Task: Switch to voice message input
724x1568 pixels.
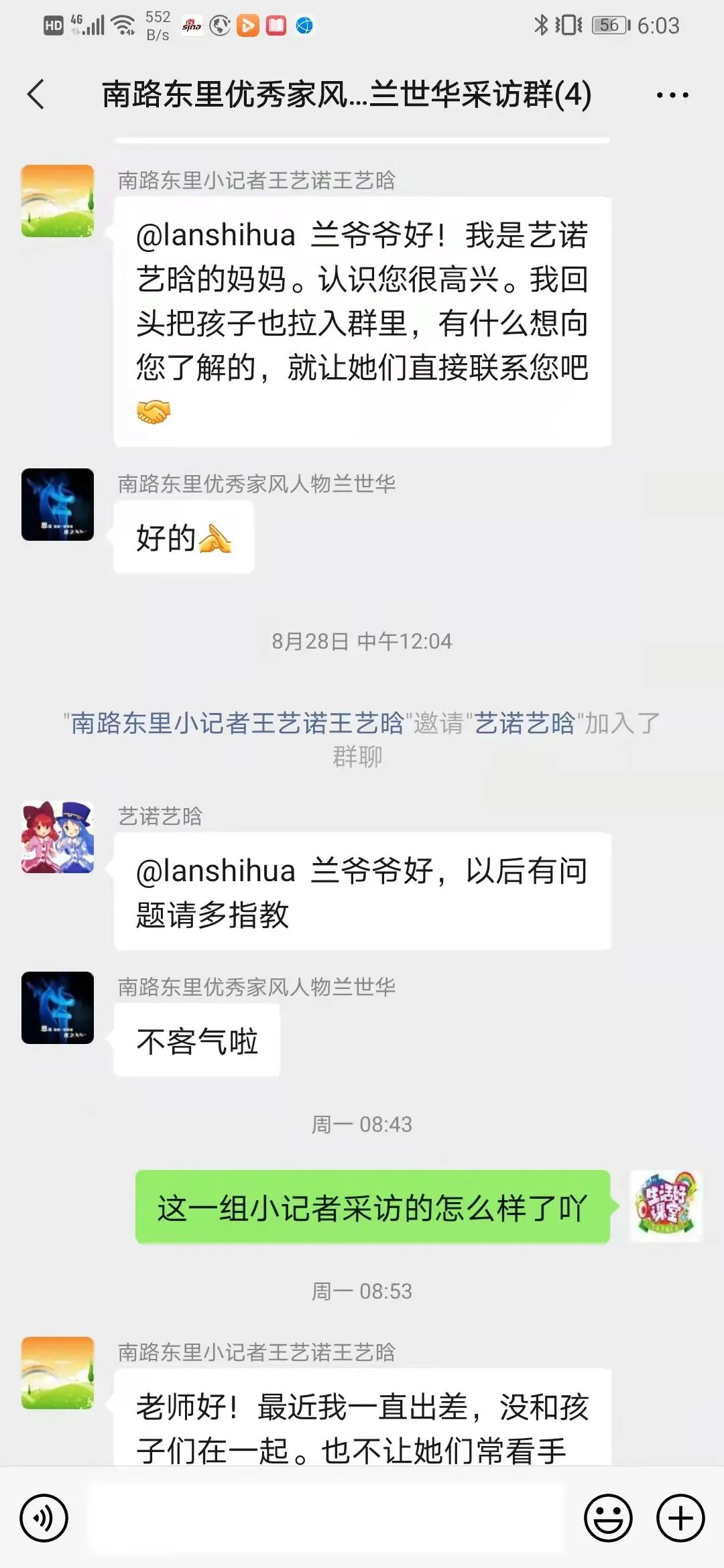Action: [x=44, y=1518]
